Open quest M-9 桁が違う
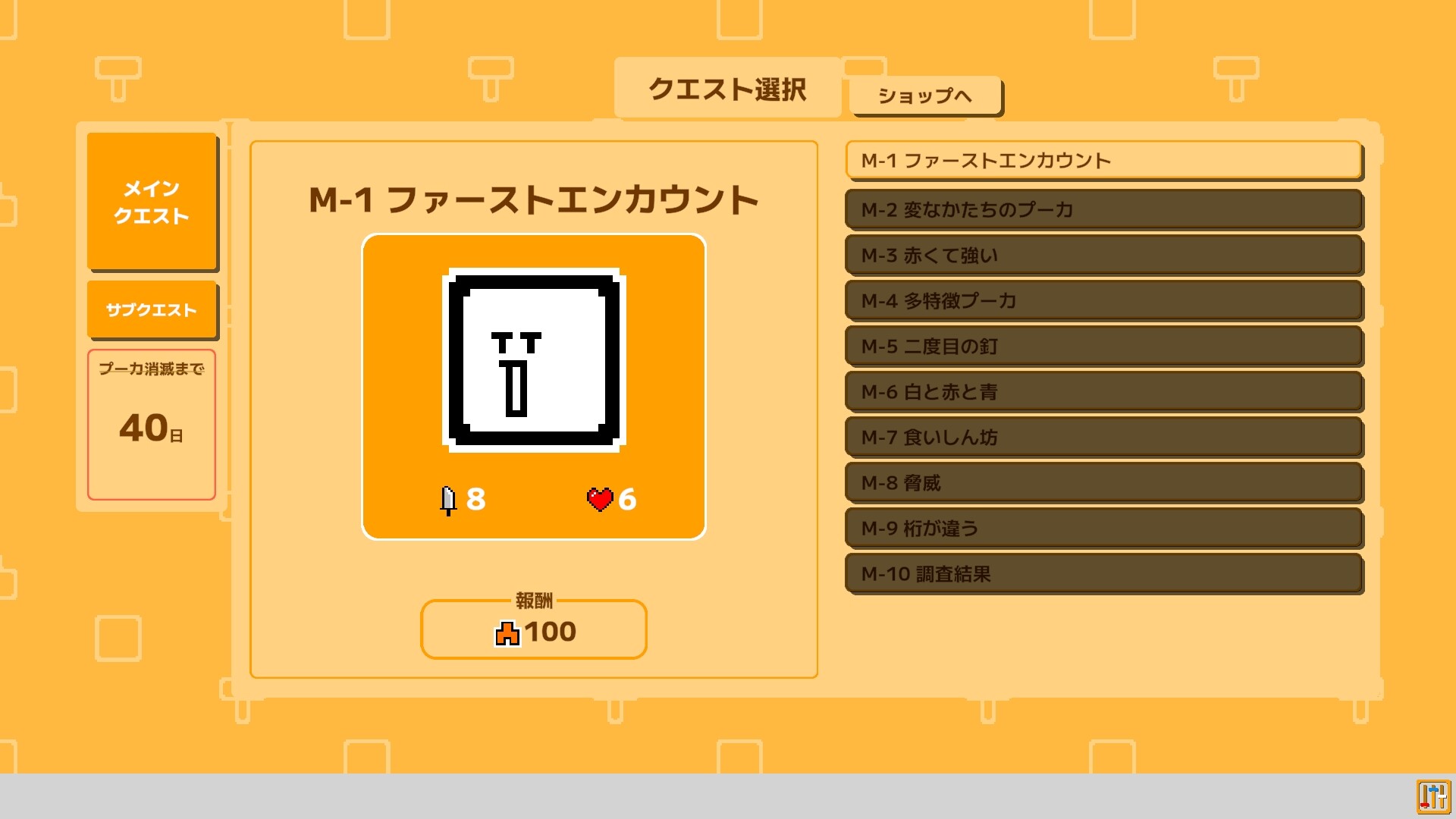This screenshot has width=1456, height=819. click(x=1103, y=528)
